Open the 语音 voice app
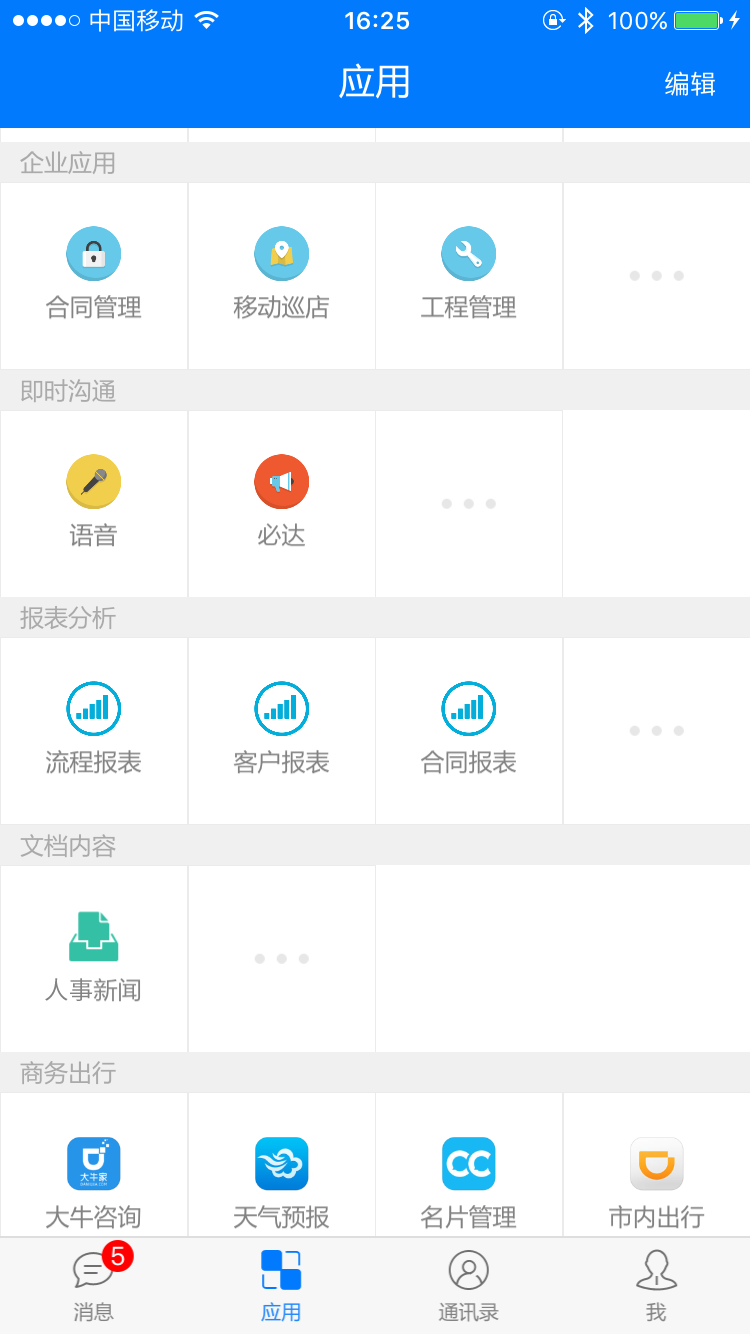750x1334 pixels. 94,504
